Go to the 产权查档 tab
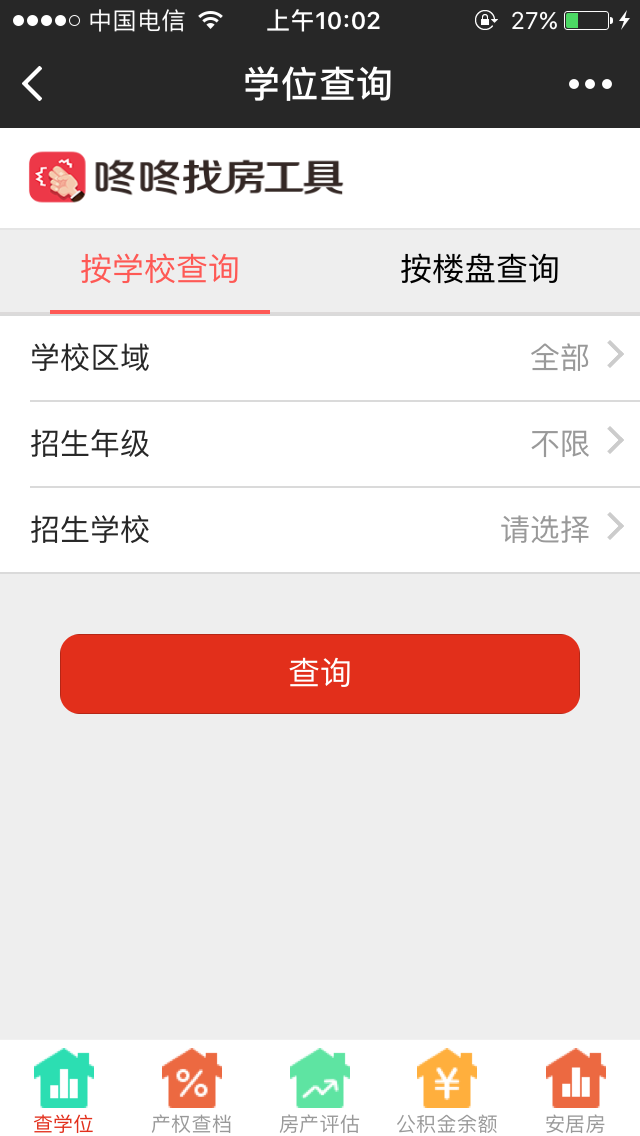Screen dimensions: 640x1136 pos(191,1090)
